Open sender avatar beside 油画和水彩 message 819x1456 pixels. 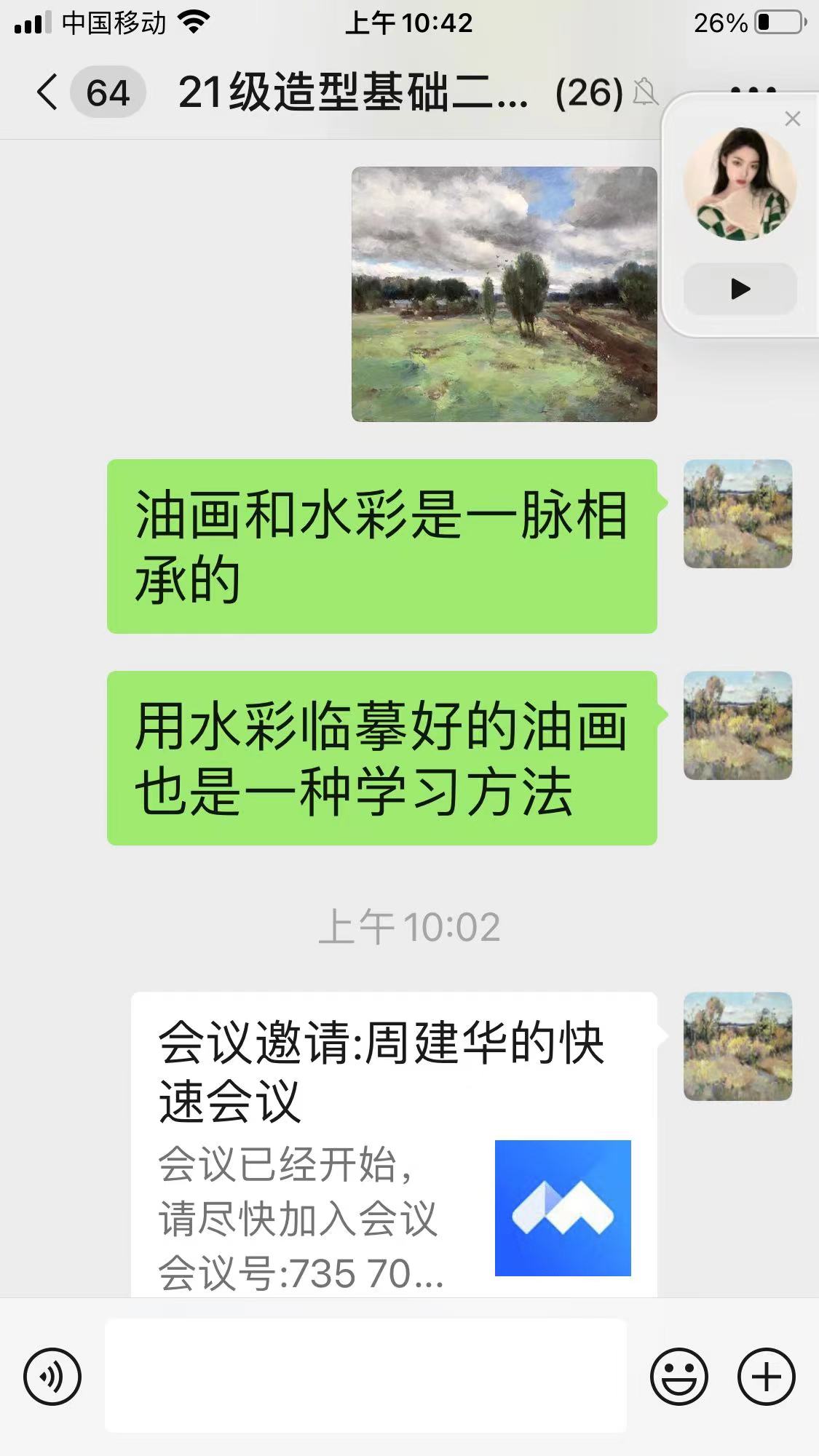pyautogui.click(x=737, y=514)
